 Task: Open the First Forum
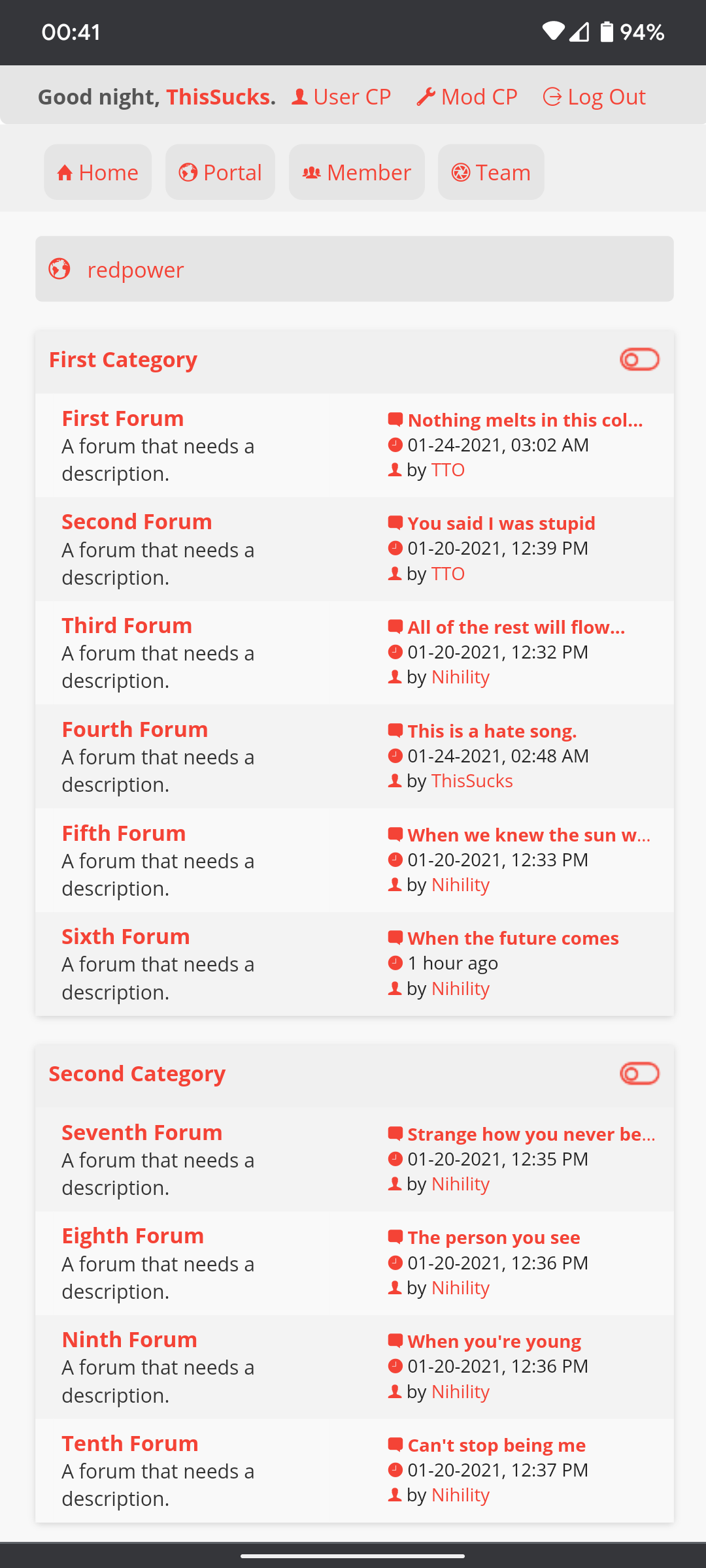pos(123,418)
